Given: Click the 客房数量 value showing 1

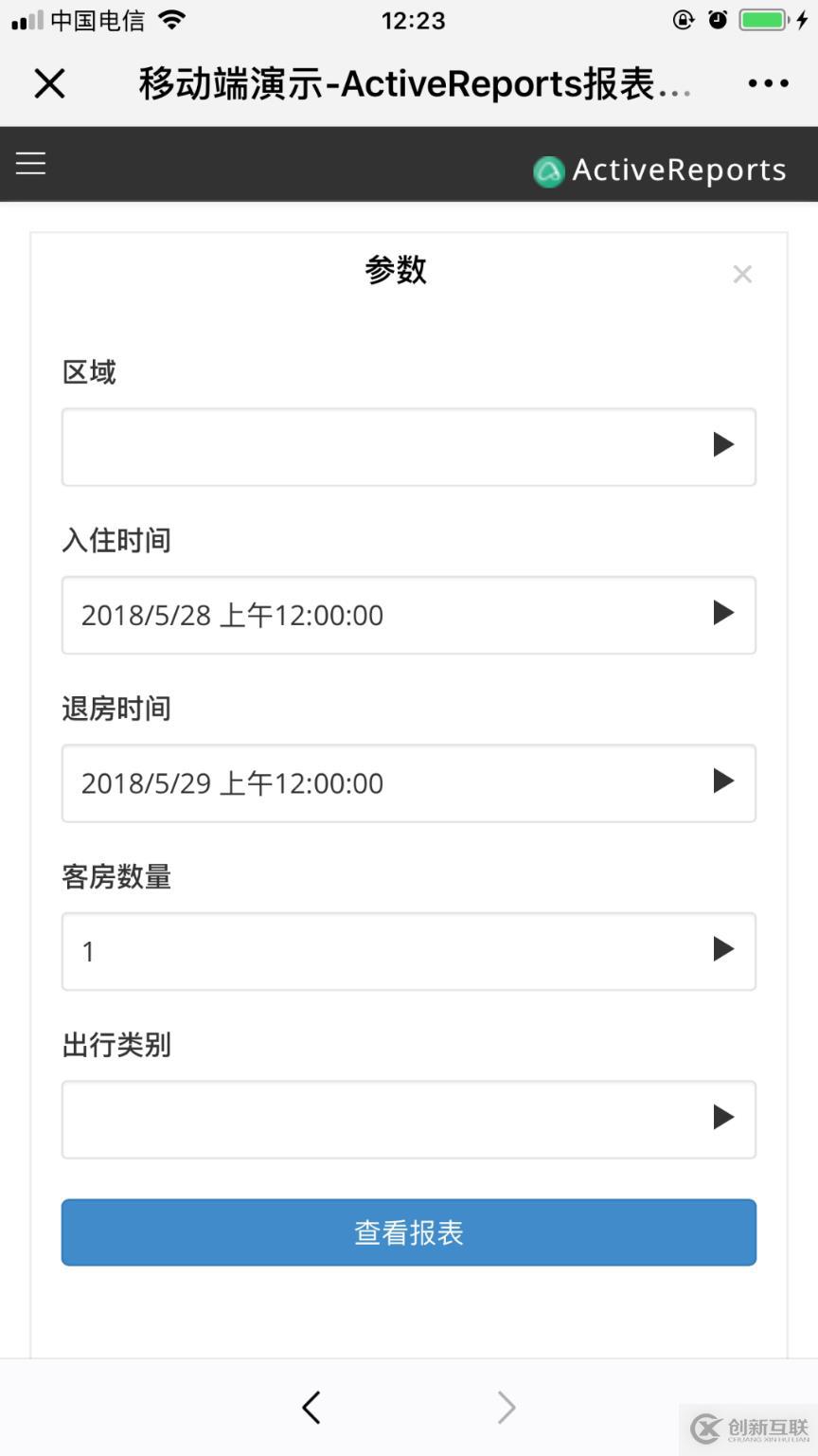Looking at the screenshot, I should tap(88, 951).
